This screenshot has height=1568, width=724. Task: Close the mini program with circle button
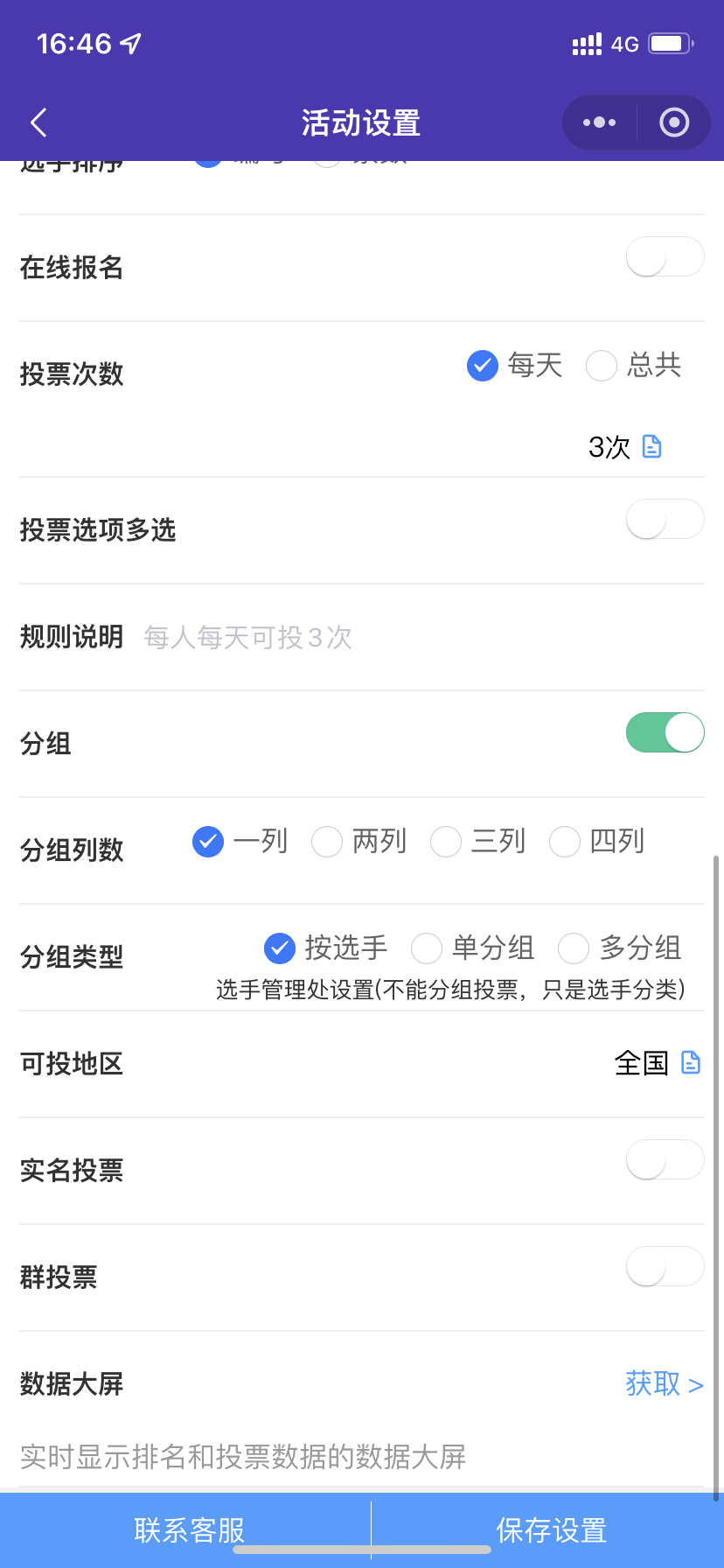coord(673,122)
